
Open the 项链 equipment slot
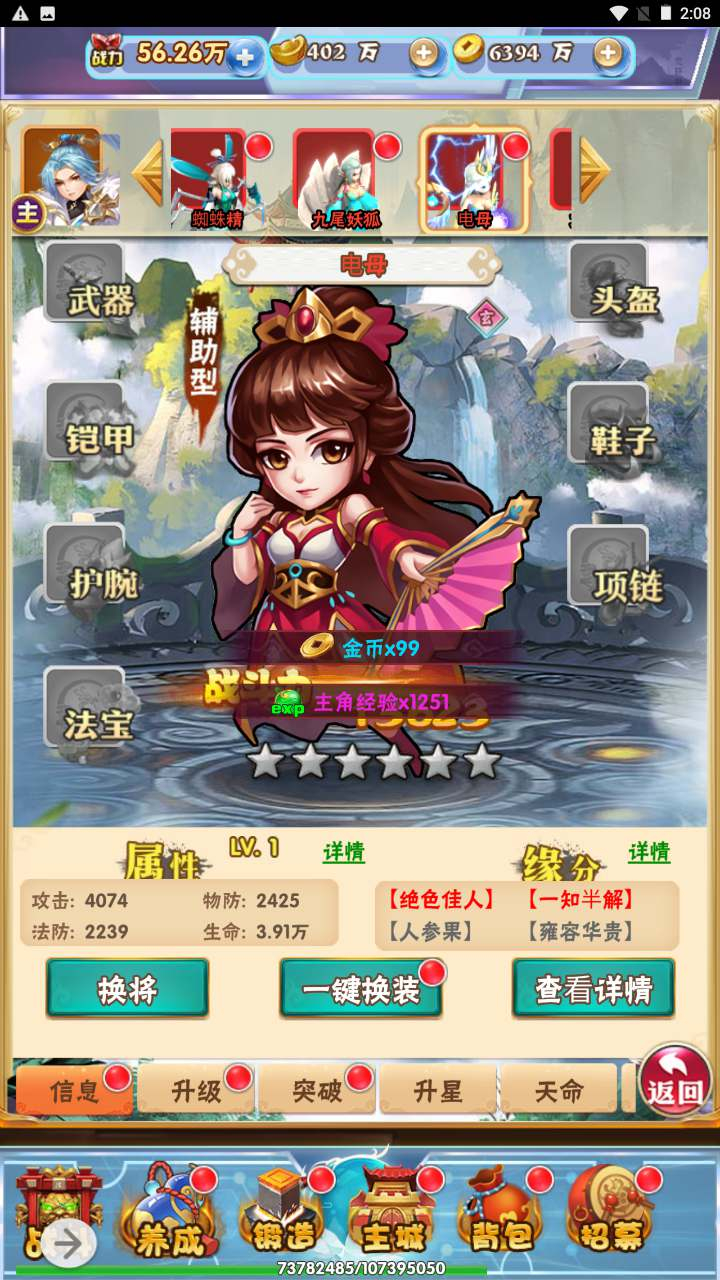pyautogui.click(x=614, y=566)
